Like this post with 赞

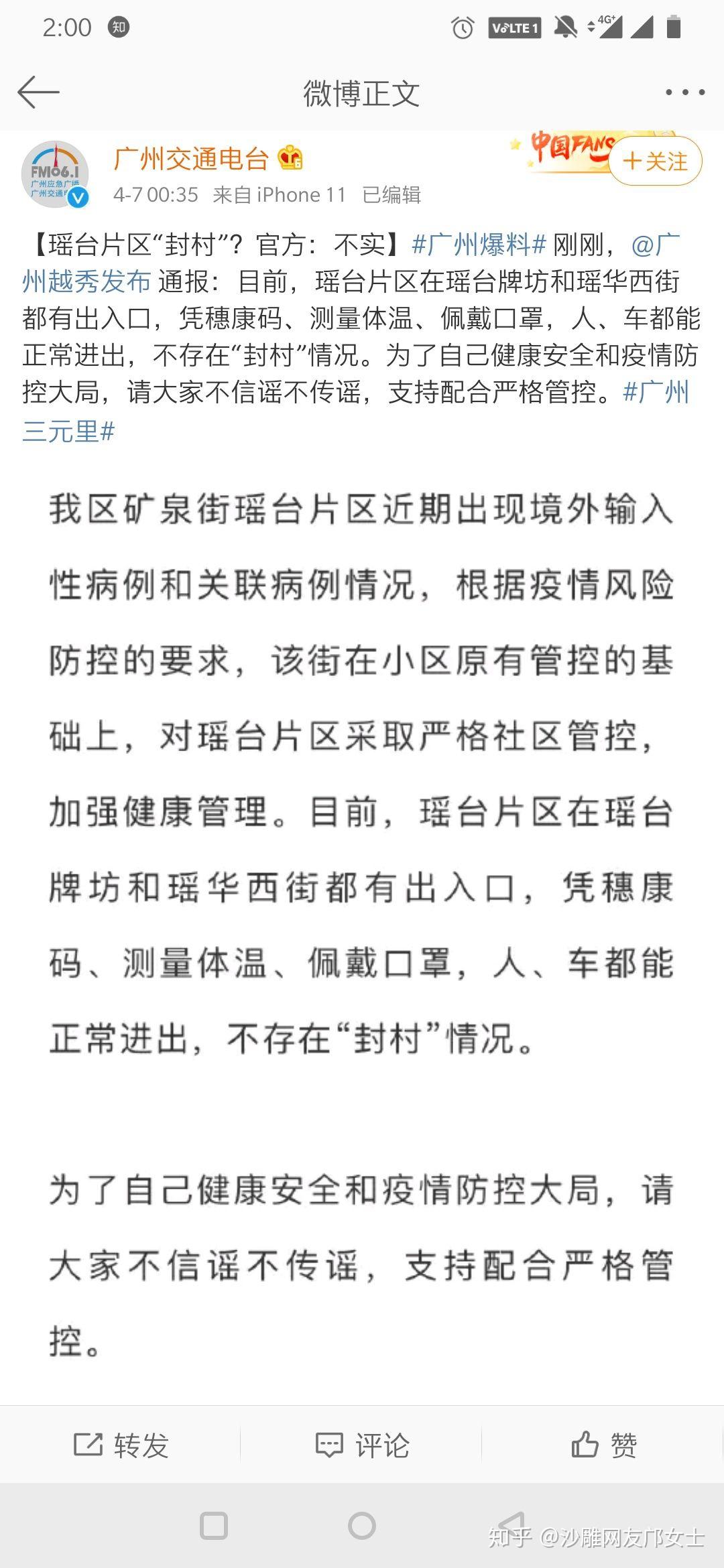coord(603,1445)
